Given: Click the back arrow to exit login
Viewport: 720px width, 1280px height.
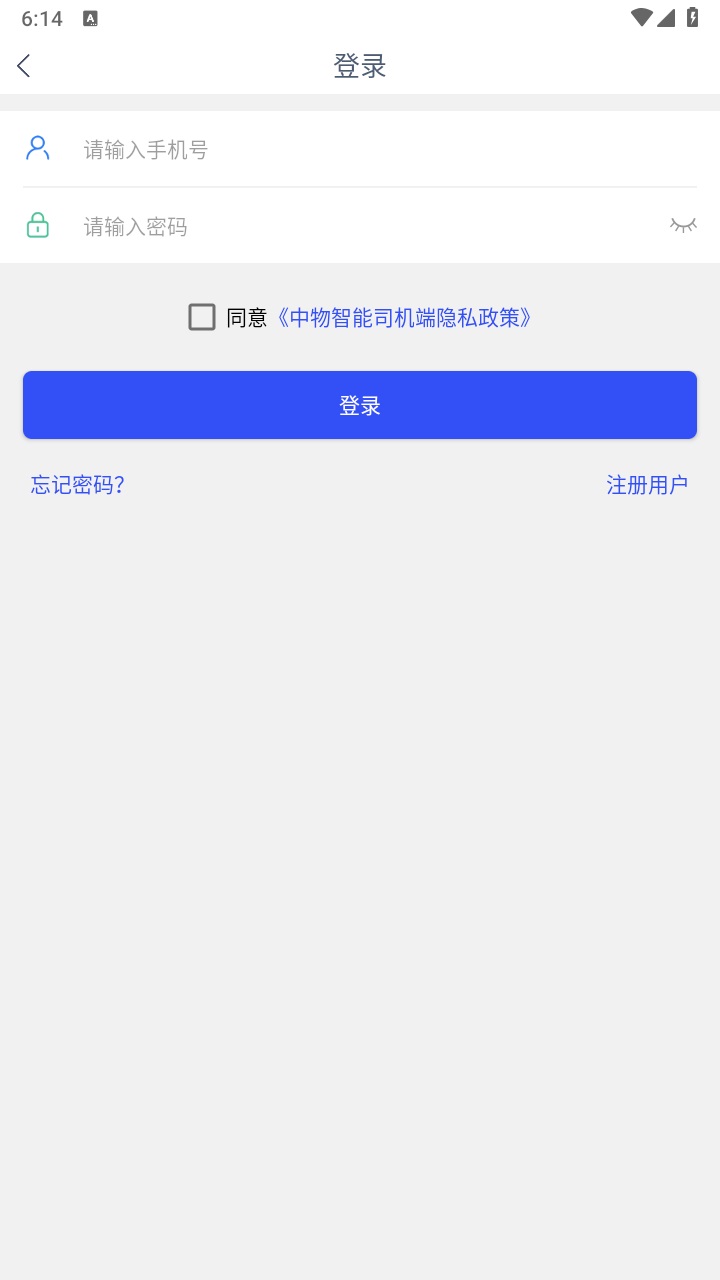Looking at the screenshot, I should coord(22,66).
